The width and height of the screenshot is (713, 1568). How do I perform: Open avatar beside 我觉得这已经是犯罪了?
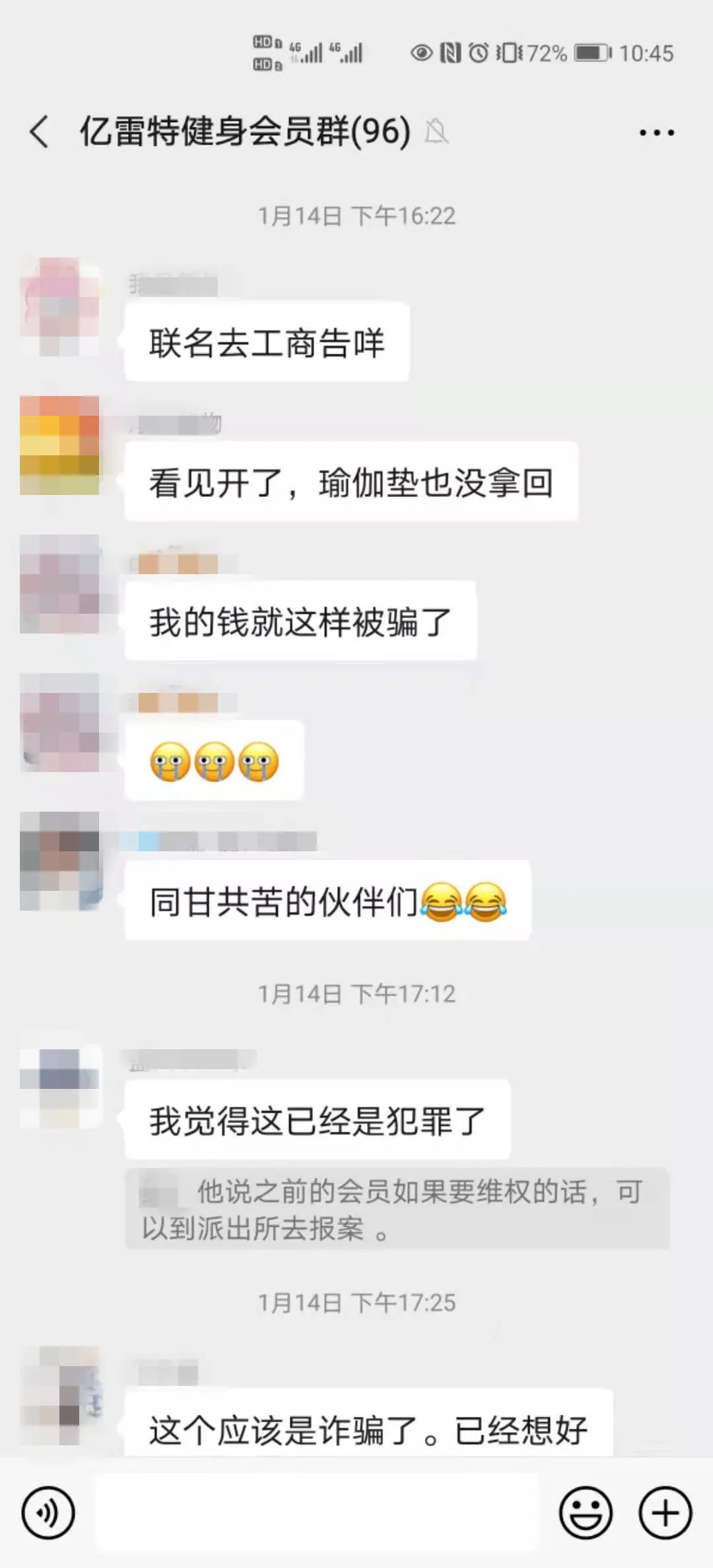point(59,1087)
